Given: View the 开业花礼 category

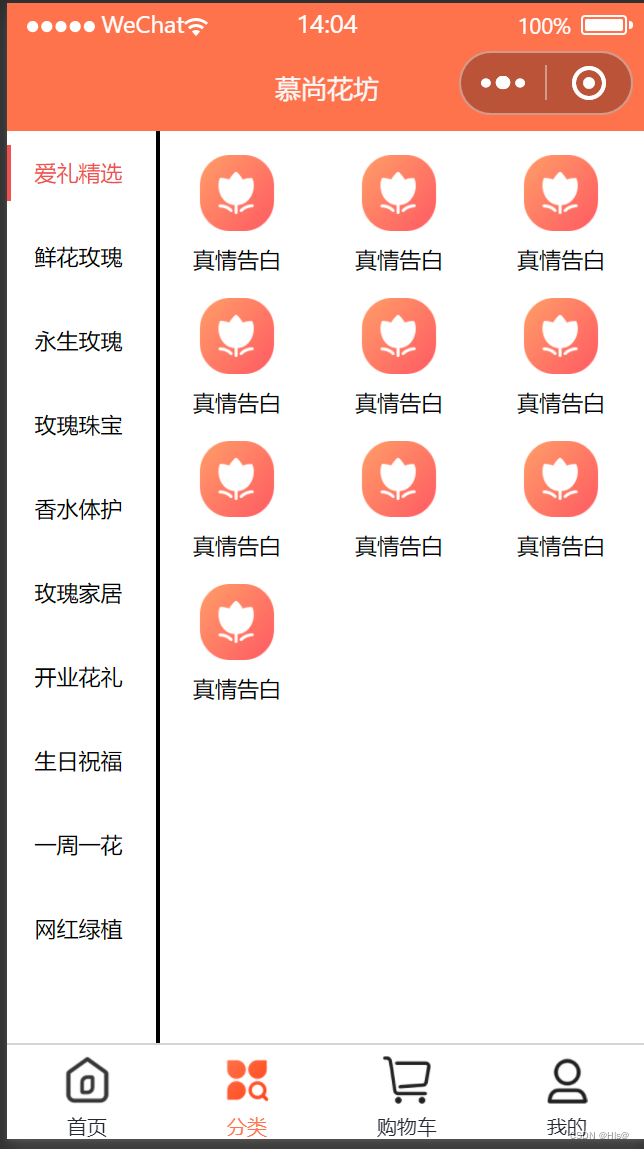Looking at the screenshot, I should 78,678.
